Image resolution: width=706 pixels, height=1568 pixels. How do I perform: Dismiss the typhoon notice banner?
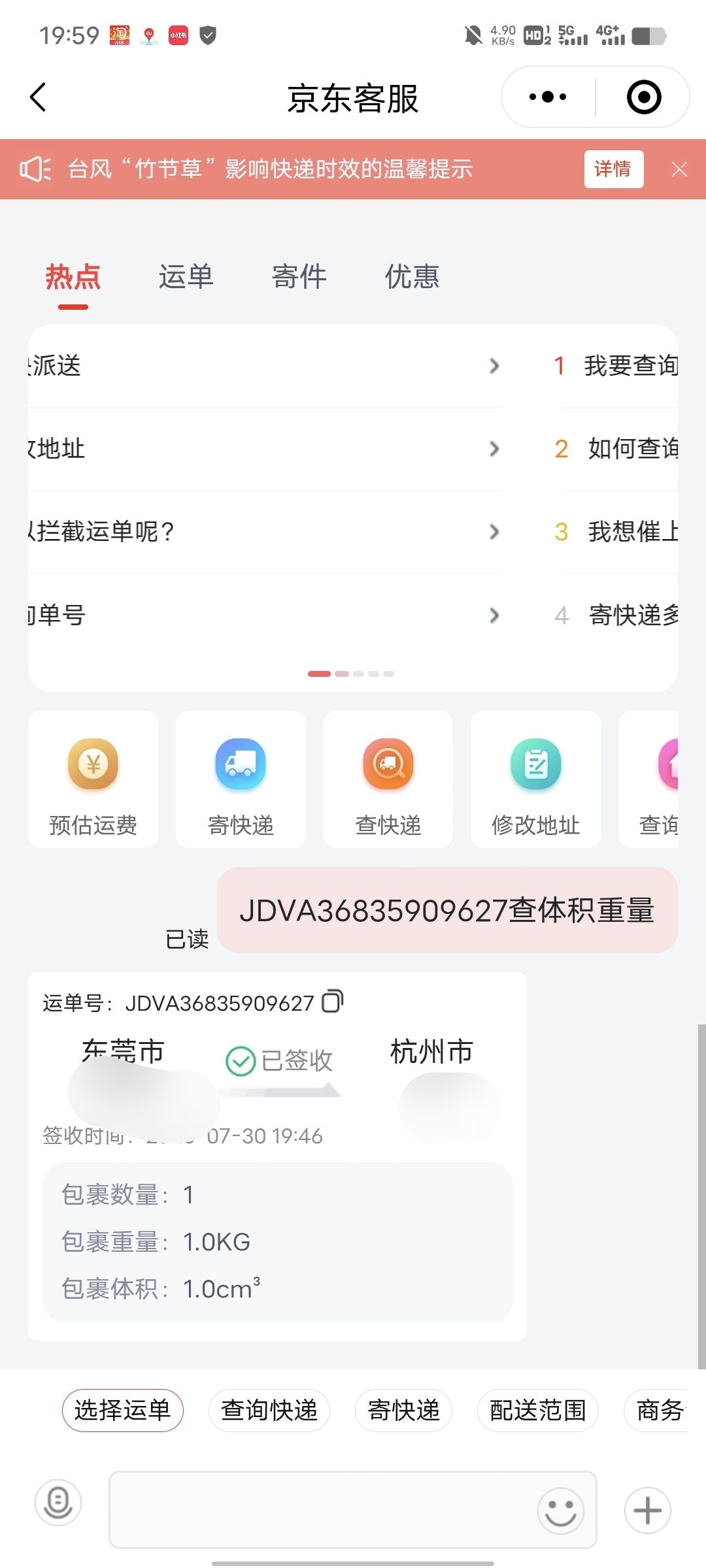point(679,169)
